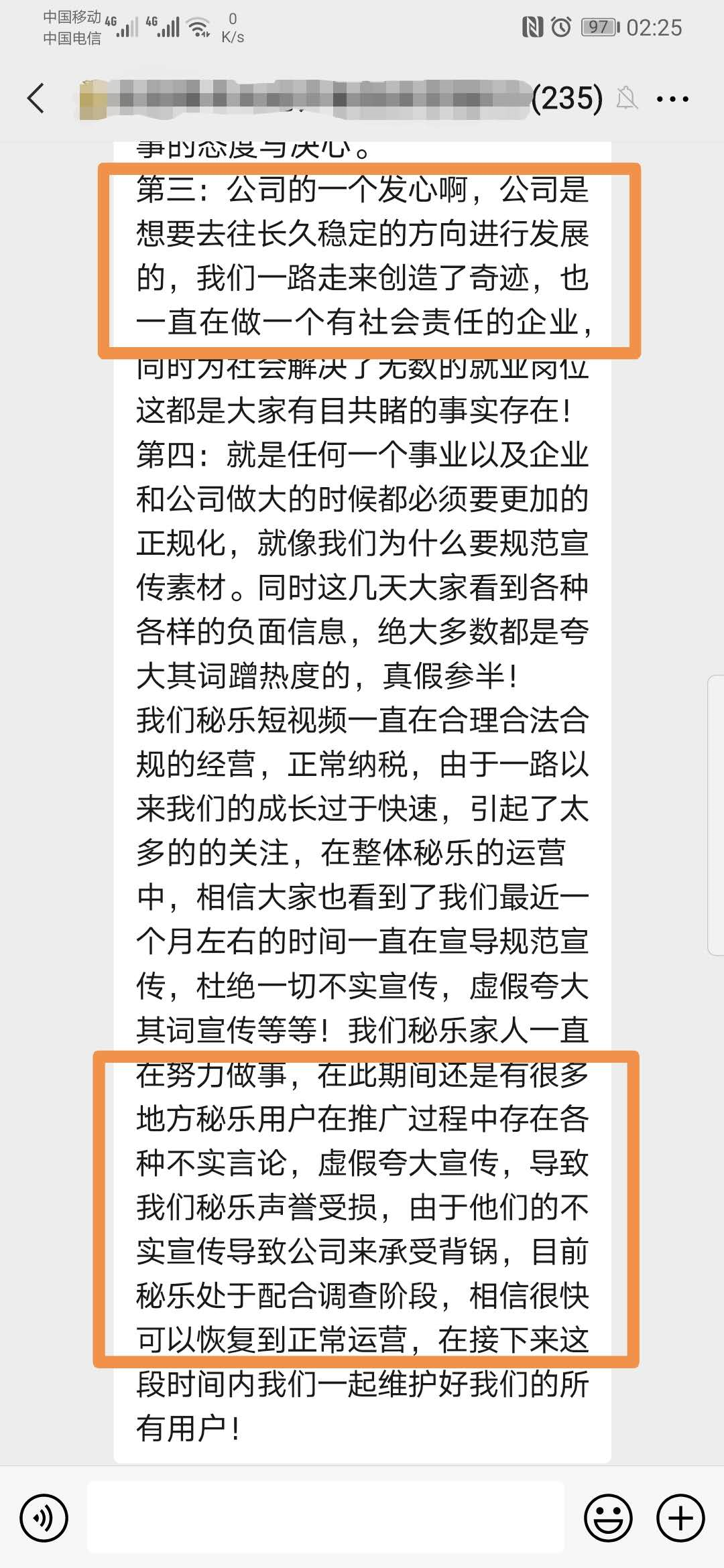The width and height of the screenshot is (724, 1568).
Task: Tap the message text field
Action: coord(325,1518)
